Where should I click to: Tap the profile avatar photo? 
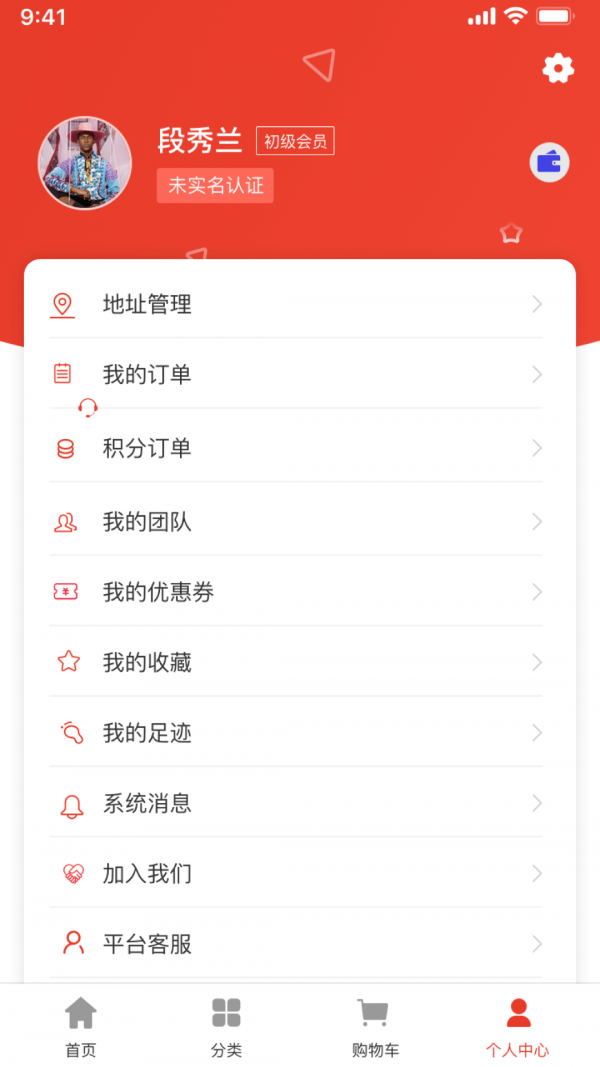pos(85,163)
